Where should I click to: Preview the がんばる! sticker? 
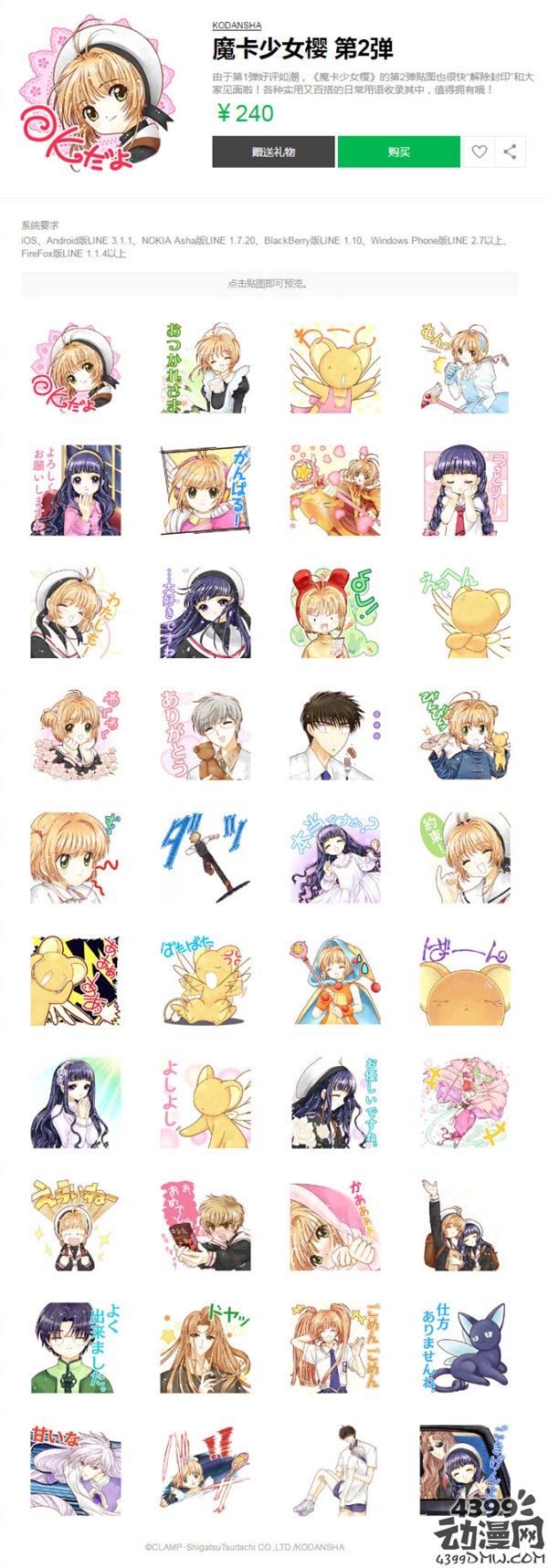click(205, 490)
